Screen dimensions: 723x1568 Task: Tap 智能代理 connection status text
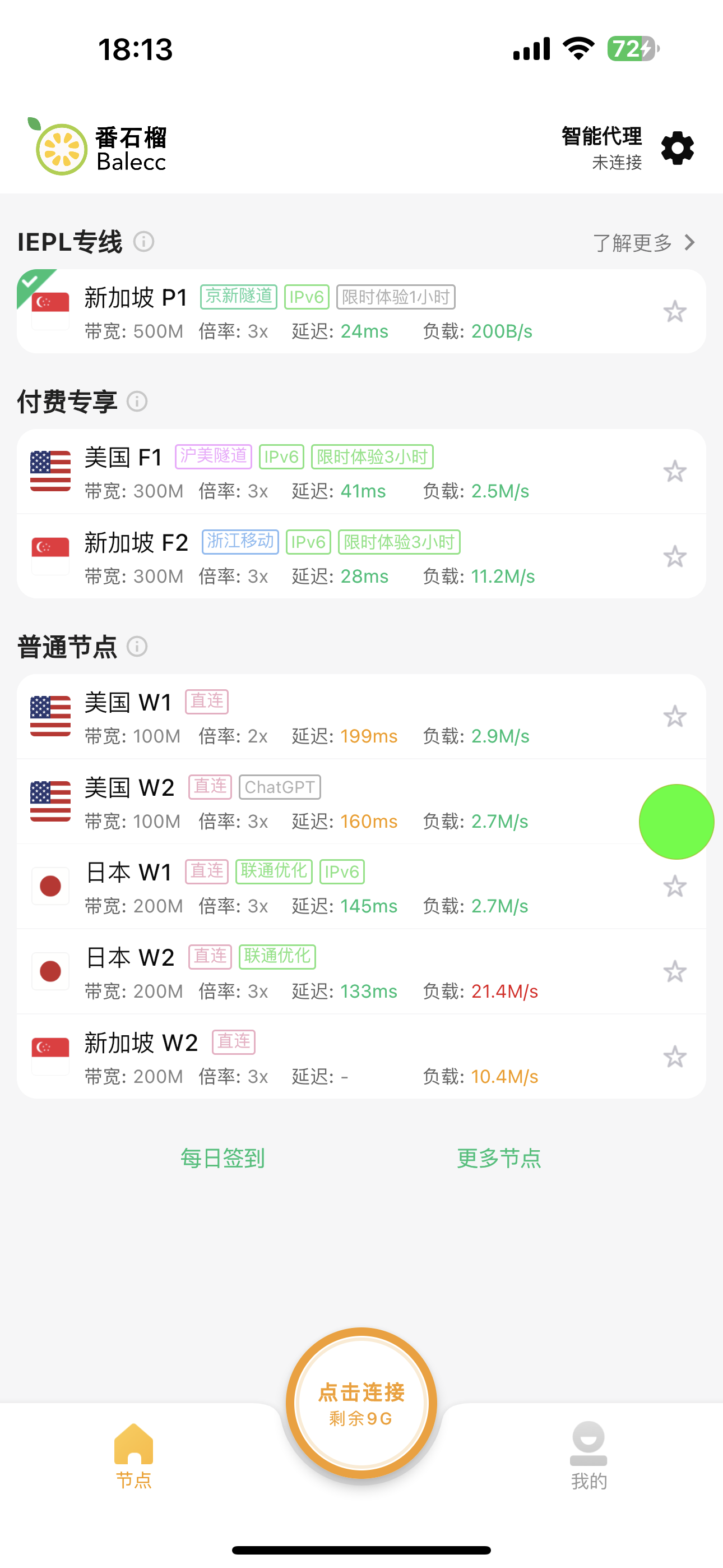click(x=601, y=137)
